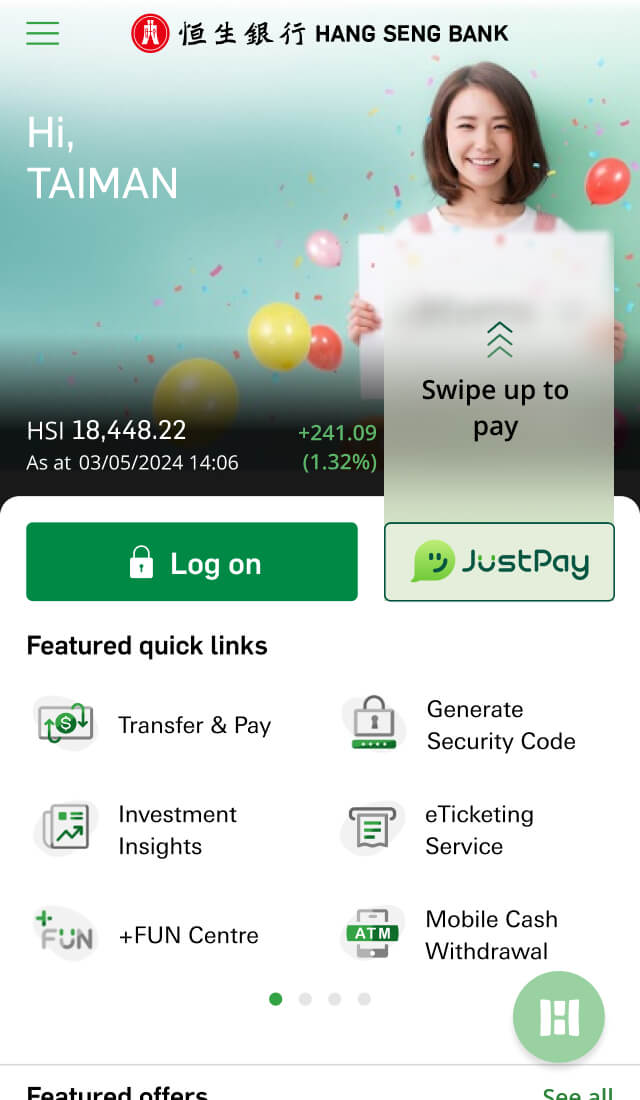Open JustPay
Screen dimensions: 640x1100
click(x=499, y=562)
